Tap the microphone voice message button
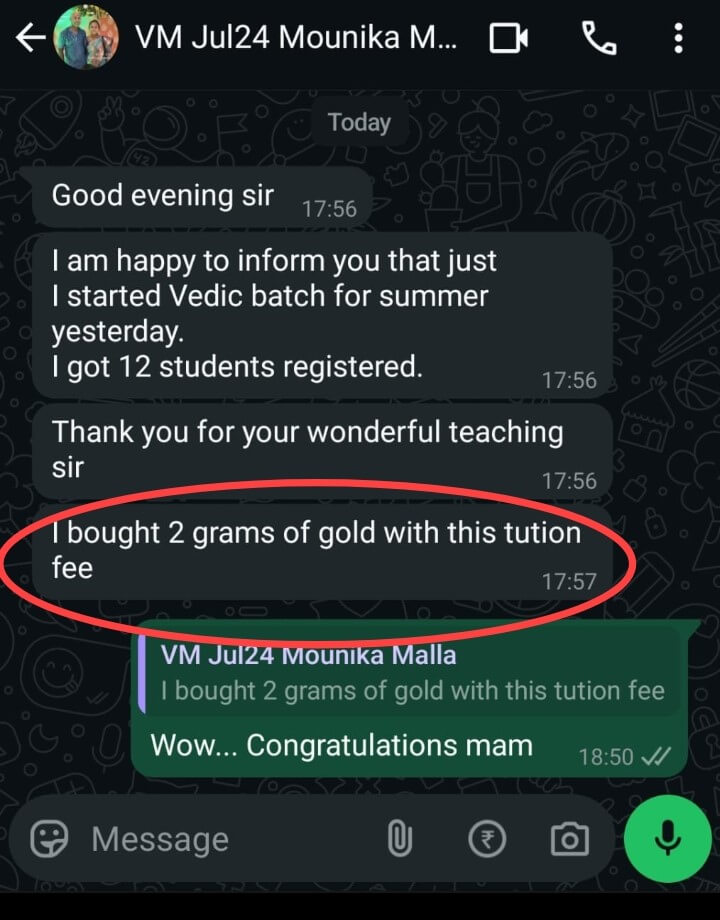Image resolution: width=720 pixels, height=920 pixels. point(667,839)
